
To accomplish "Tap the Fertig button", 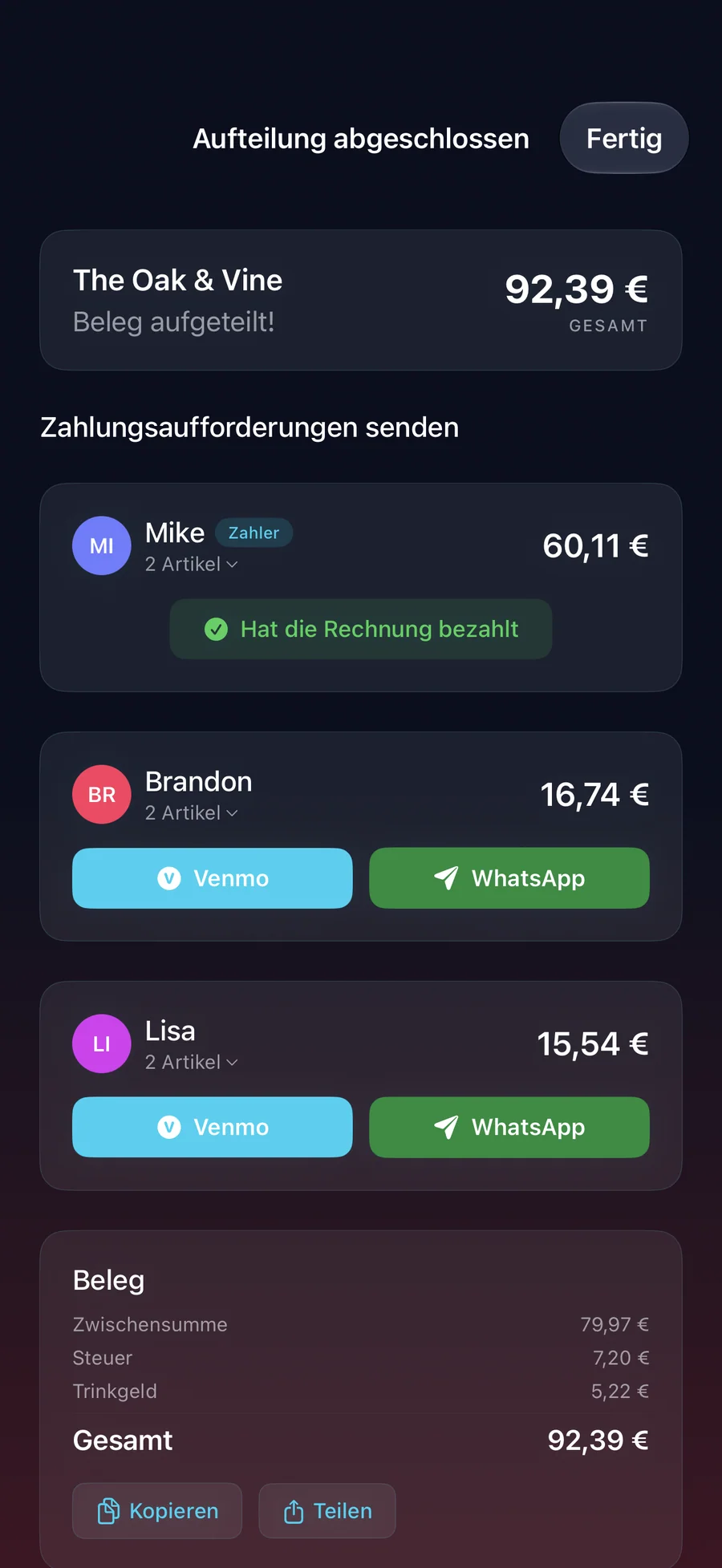I will tap(624, 138).
